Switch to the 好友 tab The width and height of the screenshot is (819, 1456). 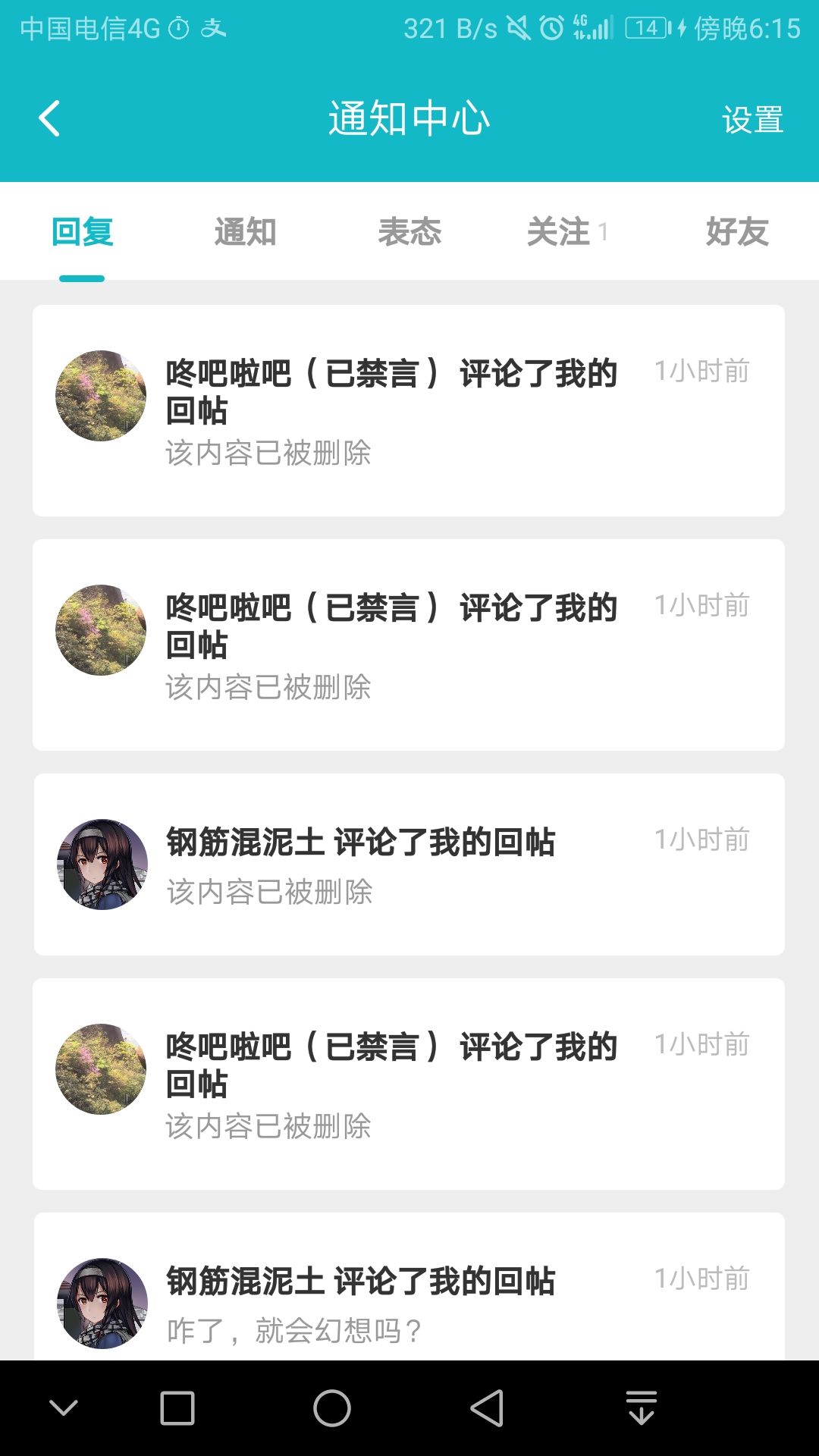(x=736, y=232)
